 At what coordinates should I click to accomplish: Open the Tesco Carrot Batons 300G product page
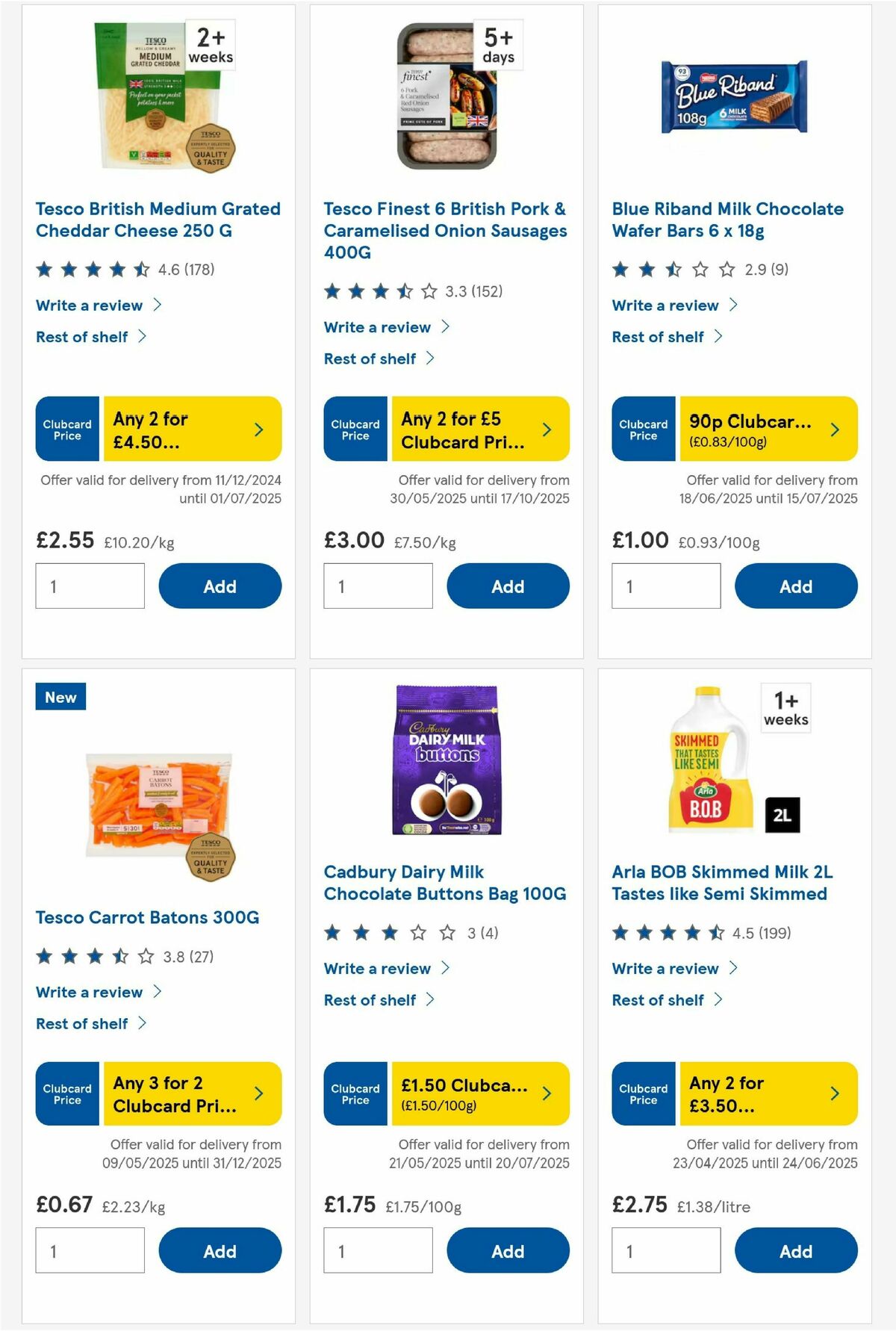[148, 917]
